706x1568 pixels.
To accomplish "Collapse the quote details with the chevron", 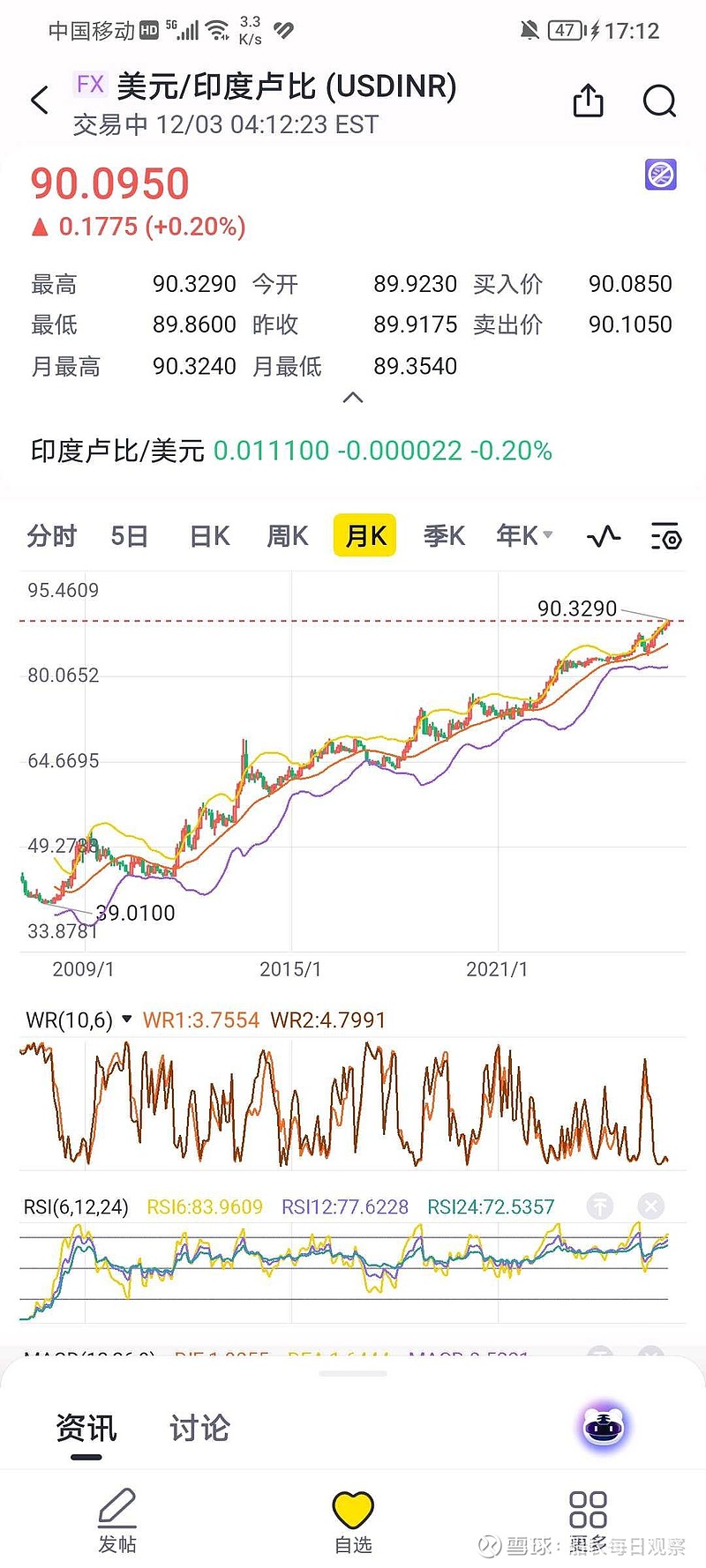I will click(x=352, y=399).
